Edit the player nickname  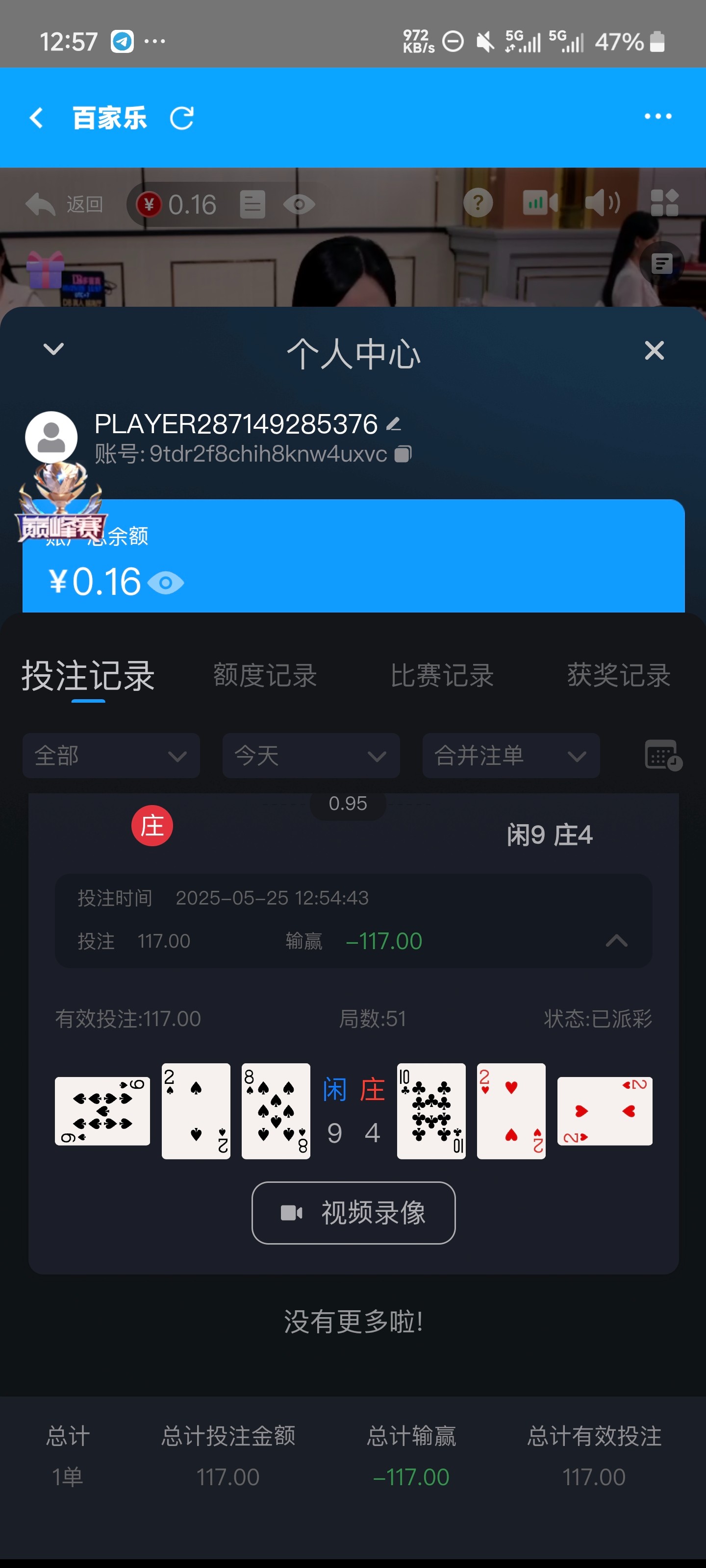pyautogui.click(x=394, y=424)
